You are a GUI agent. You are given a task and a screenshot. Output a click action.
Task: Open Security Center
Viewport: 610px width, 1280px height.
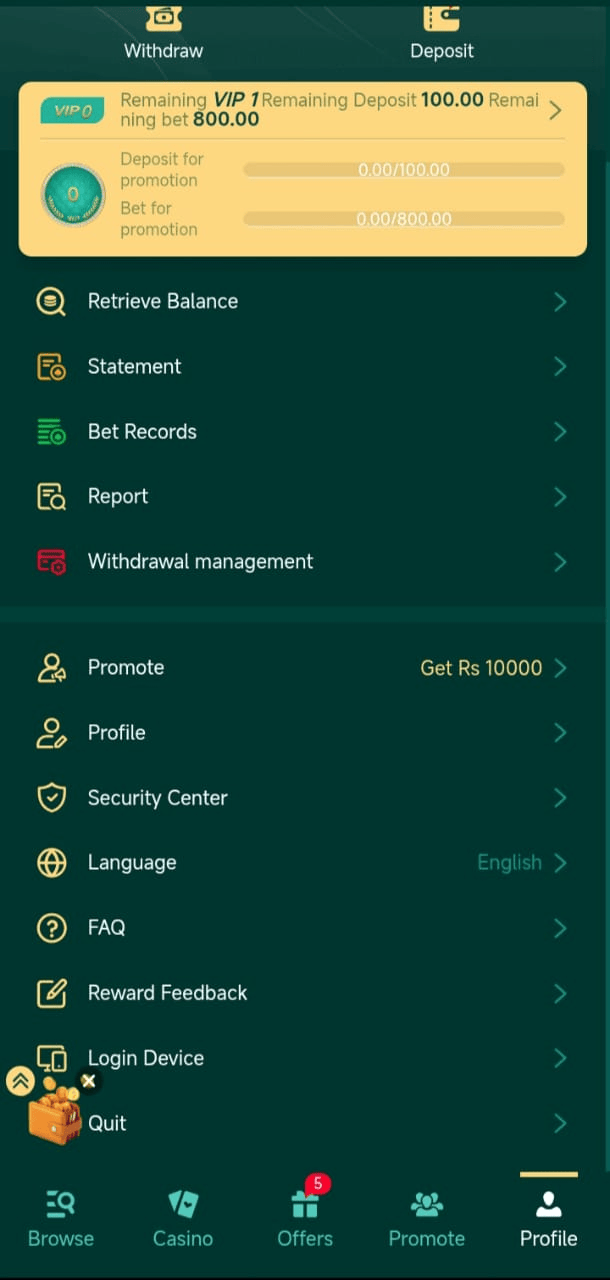(x=300, y=798)
